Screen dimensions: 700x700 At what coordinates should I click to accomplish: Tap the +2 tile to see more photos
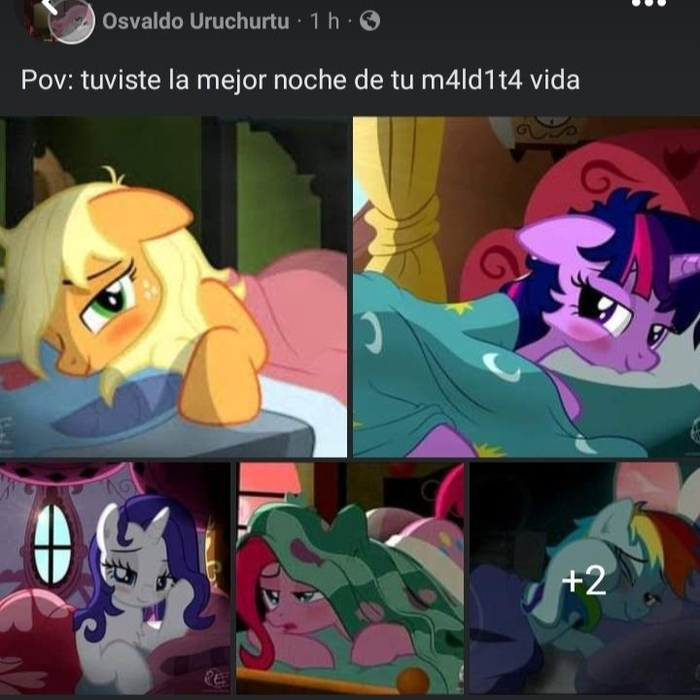pyautogui.click(x=584, y=578)
